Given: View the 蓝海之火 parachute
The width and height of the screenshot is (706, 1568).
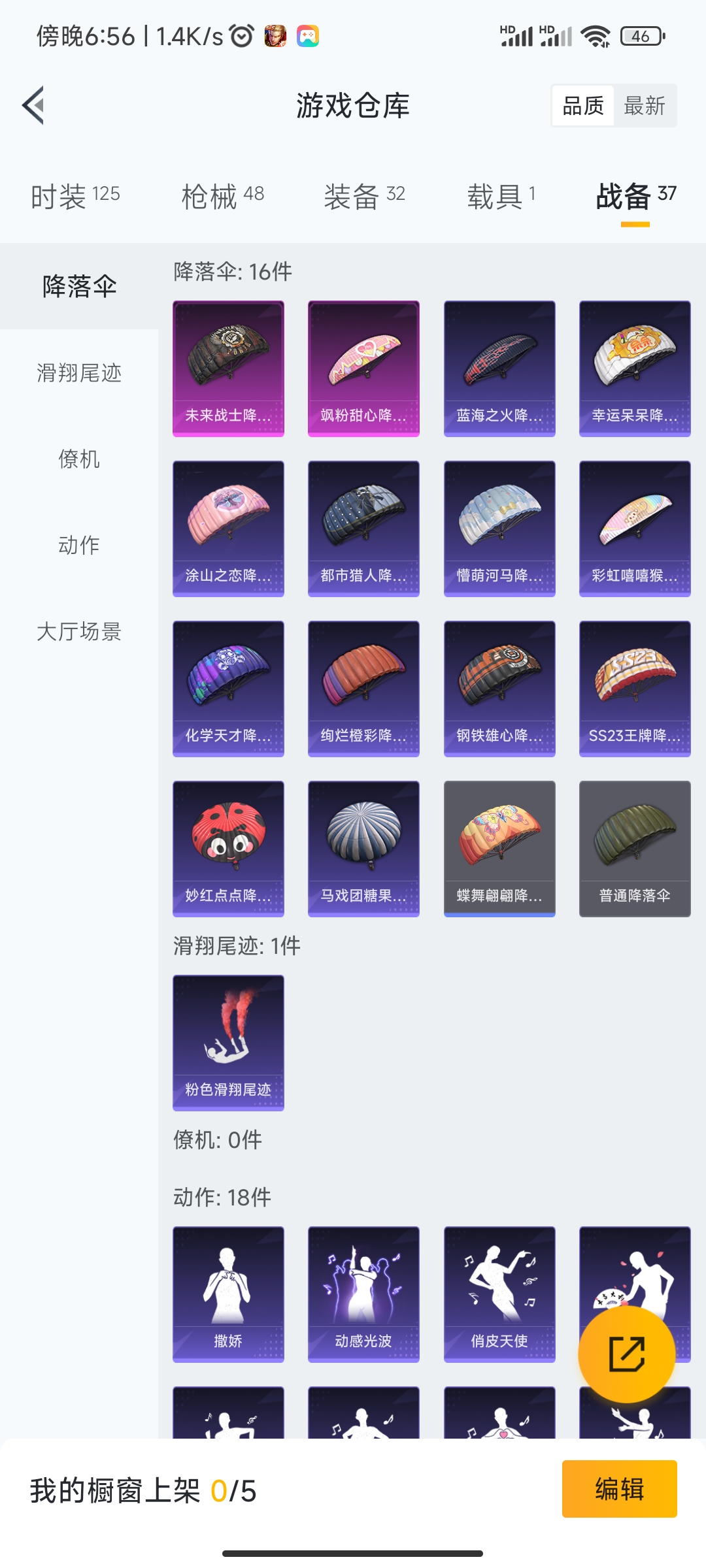Looking at the screenshot, I should [x=499, y=368].
